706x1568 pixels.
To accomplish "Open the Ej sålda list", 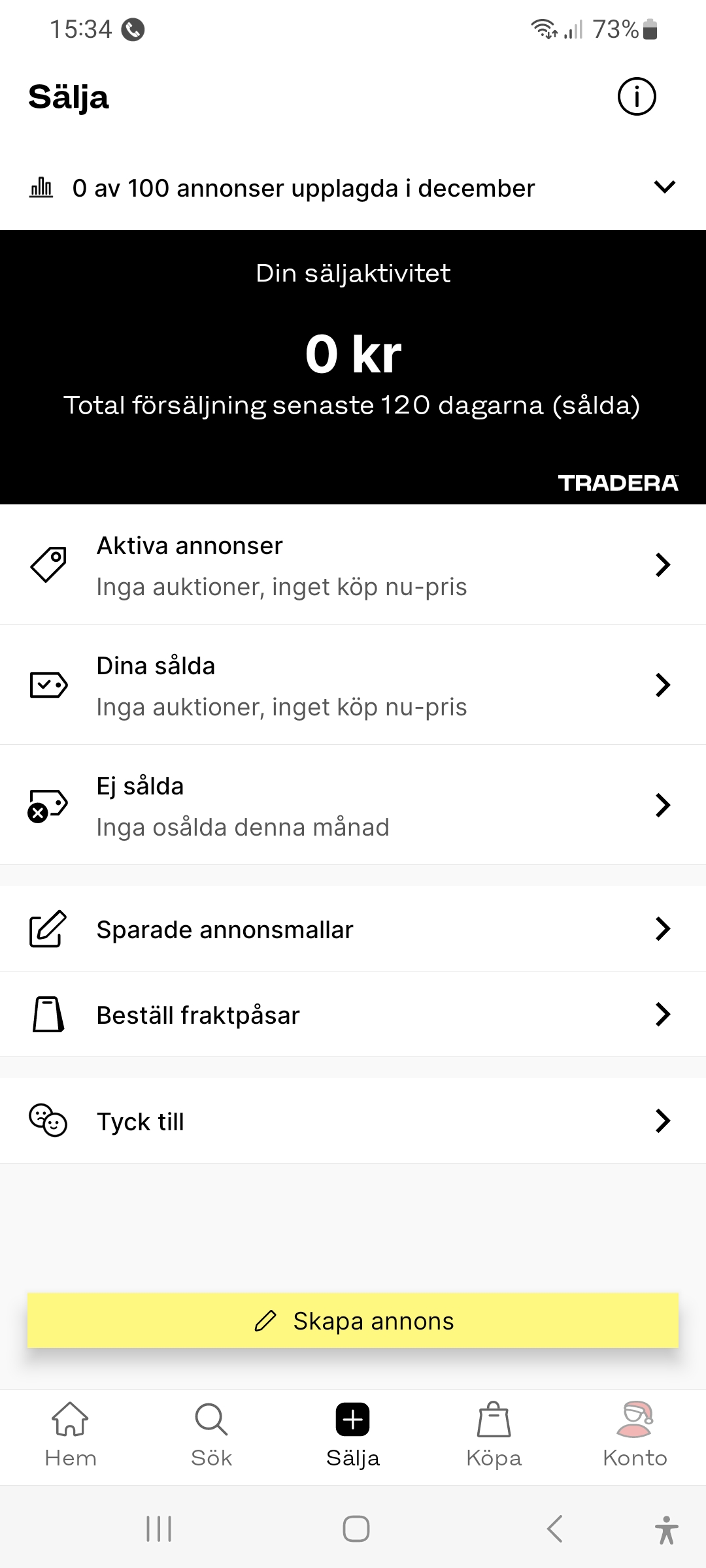I will [x=353, y=806].
